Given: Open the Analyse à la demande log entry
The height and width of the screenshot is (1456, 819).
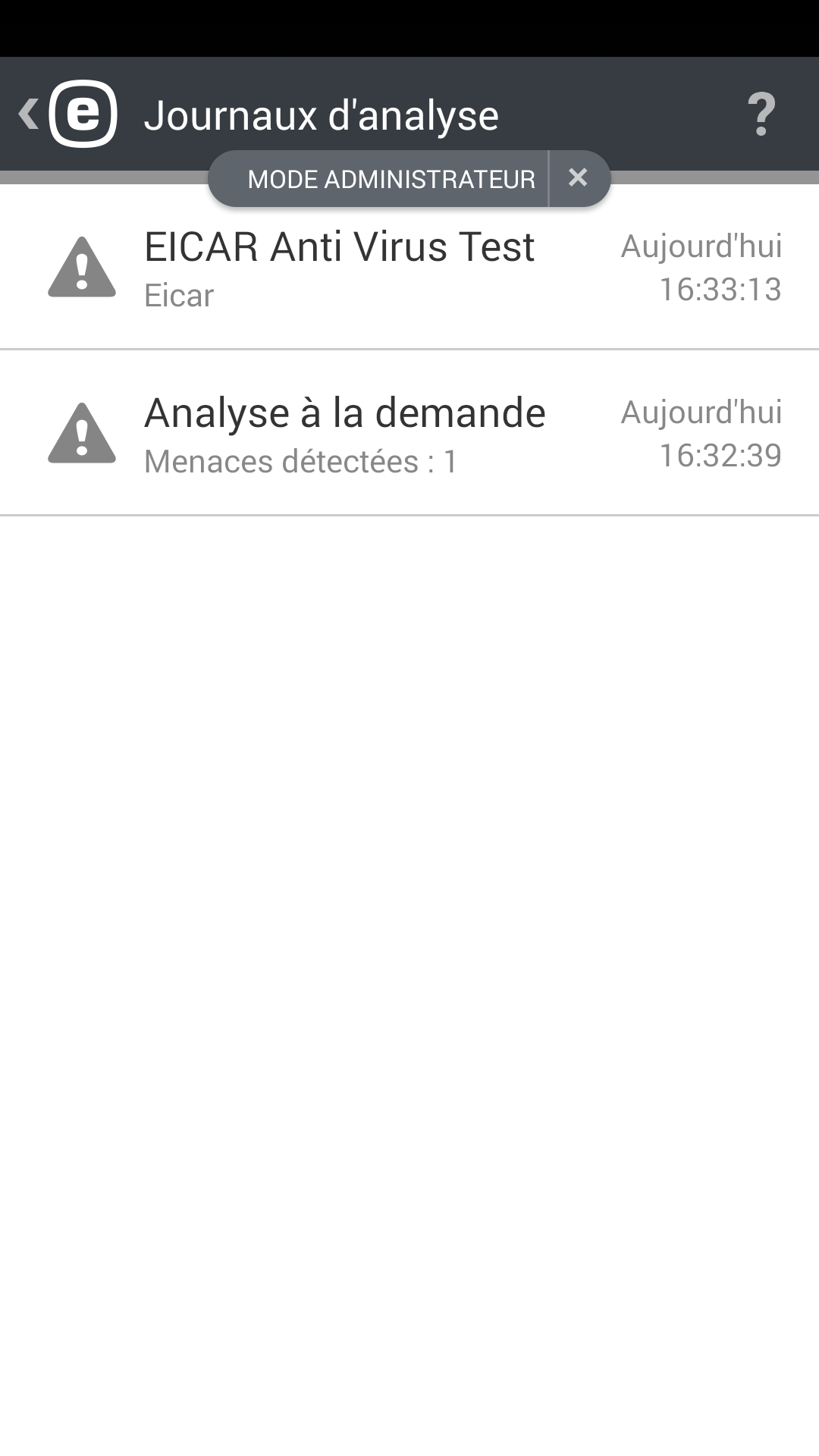Looking at the screenshot, I should (341, 432).
